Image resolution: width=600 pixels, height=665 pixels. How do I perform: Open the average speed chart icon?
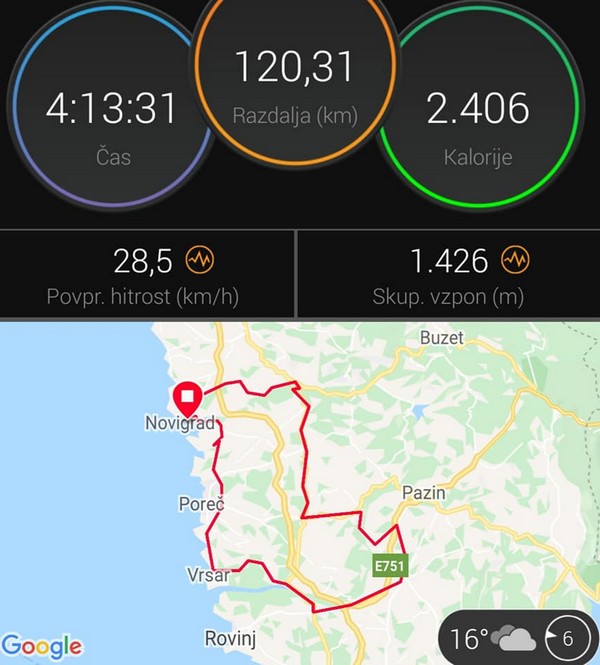pos(200,262)
